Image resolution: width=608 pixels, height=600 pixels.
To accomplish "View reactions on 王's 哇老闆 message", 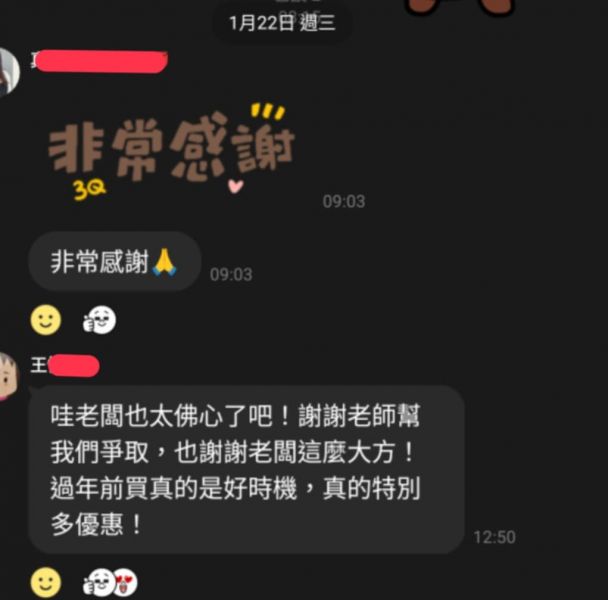I will click(111, 583).
